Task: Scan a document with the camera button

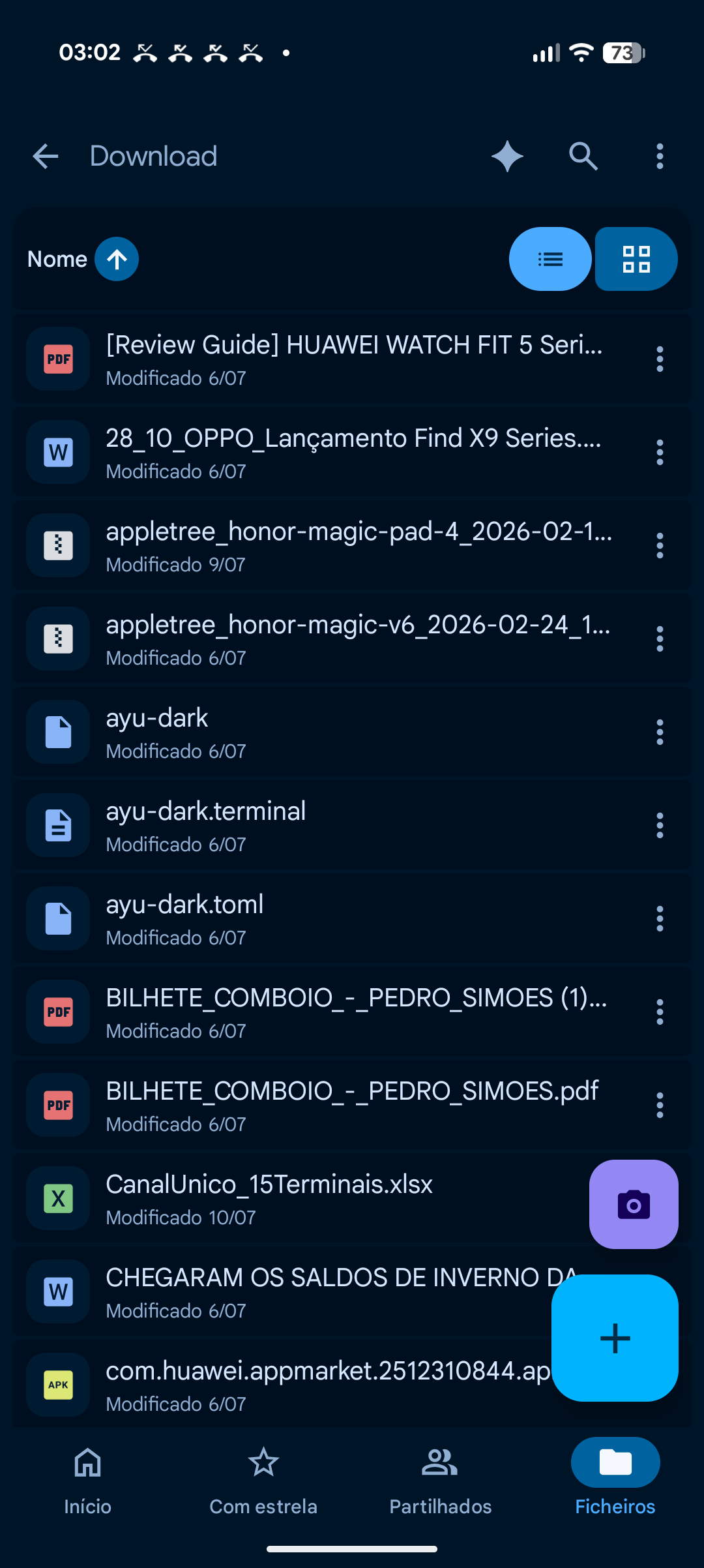Action: tap(634, 1204)
